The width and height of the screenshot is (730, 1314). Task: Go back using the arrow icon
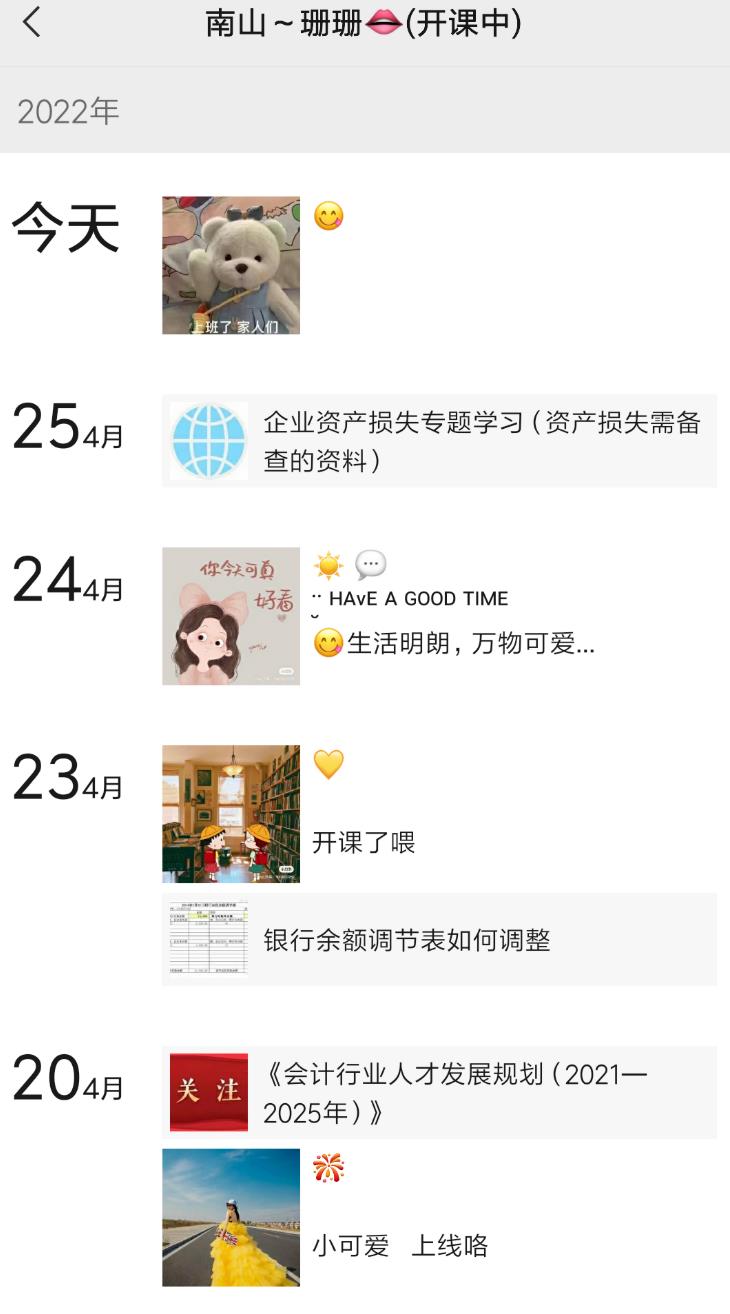(x=32, y=22)
